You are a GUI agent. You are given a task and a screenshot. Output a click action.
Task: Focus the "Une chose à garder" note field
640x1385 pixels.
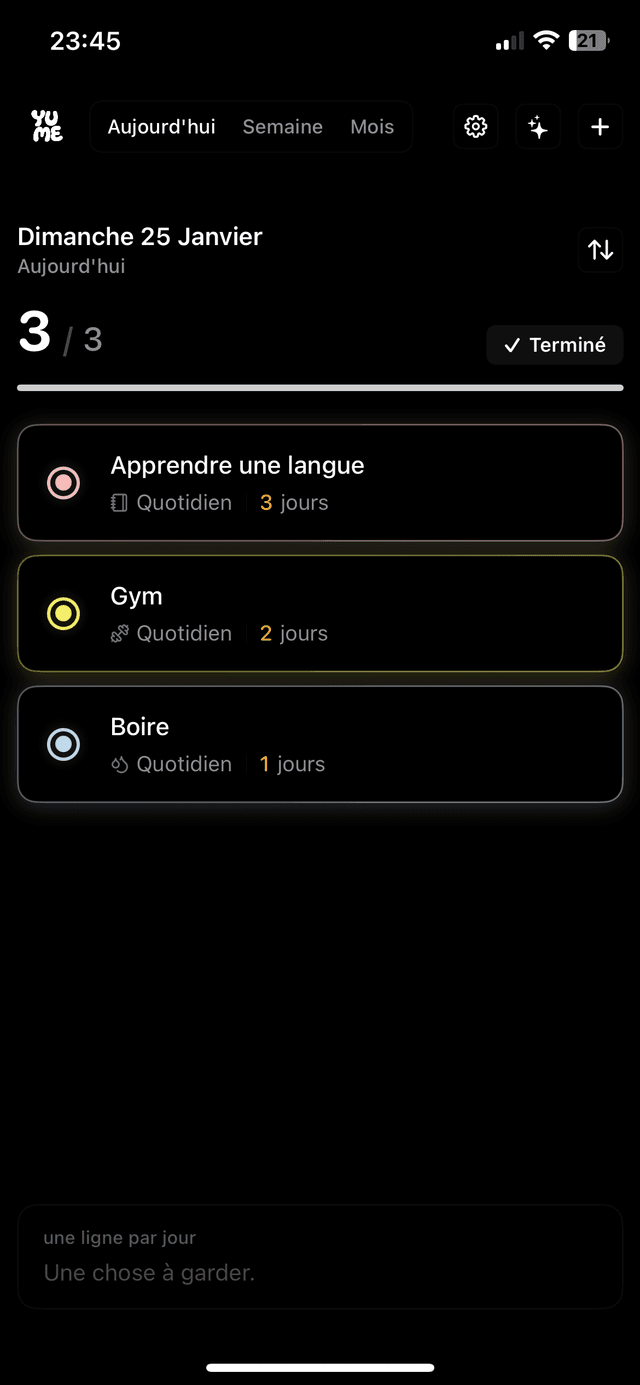(320, 1272)
